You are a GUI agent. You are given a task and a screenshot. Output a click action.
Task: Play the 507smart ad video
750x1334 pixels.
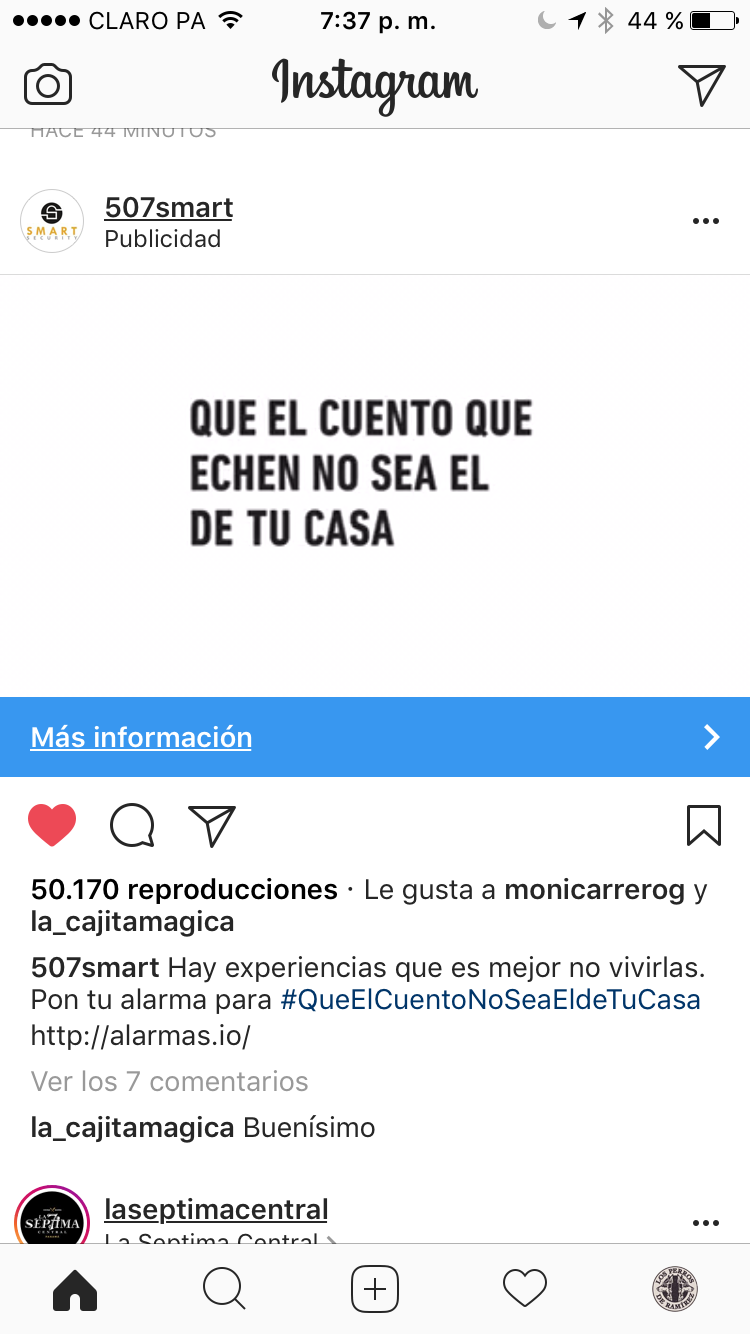pyautogui.click(x=375, y=485)
